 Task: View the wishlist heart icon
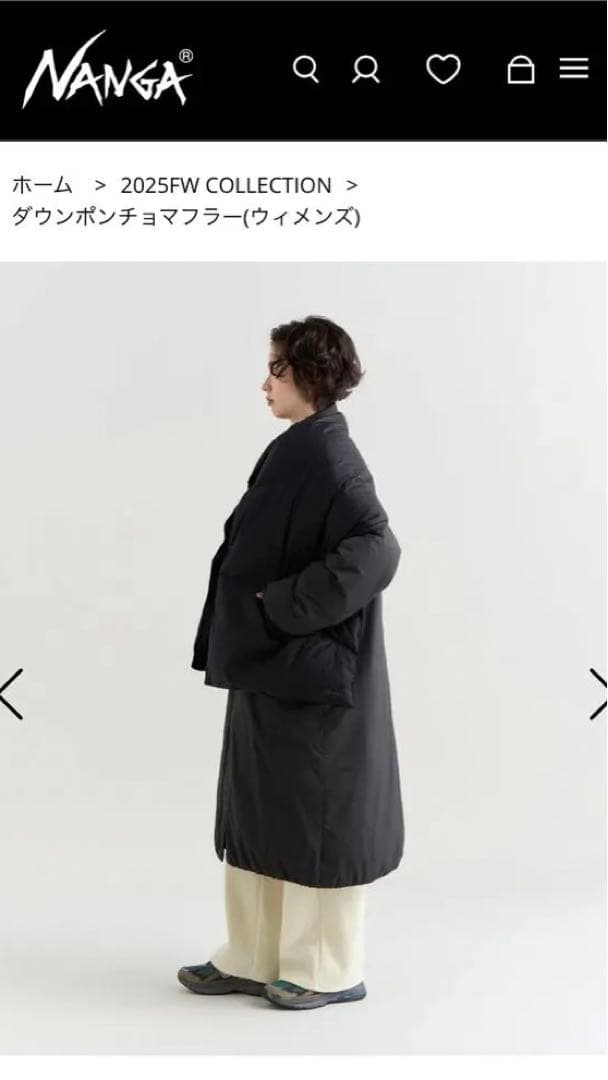tap(443, 70)
